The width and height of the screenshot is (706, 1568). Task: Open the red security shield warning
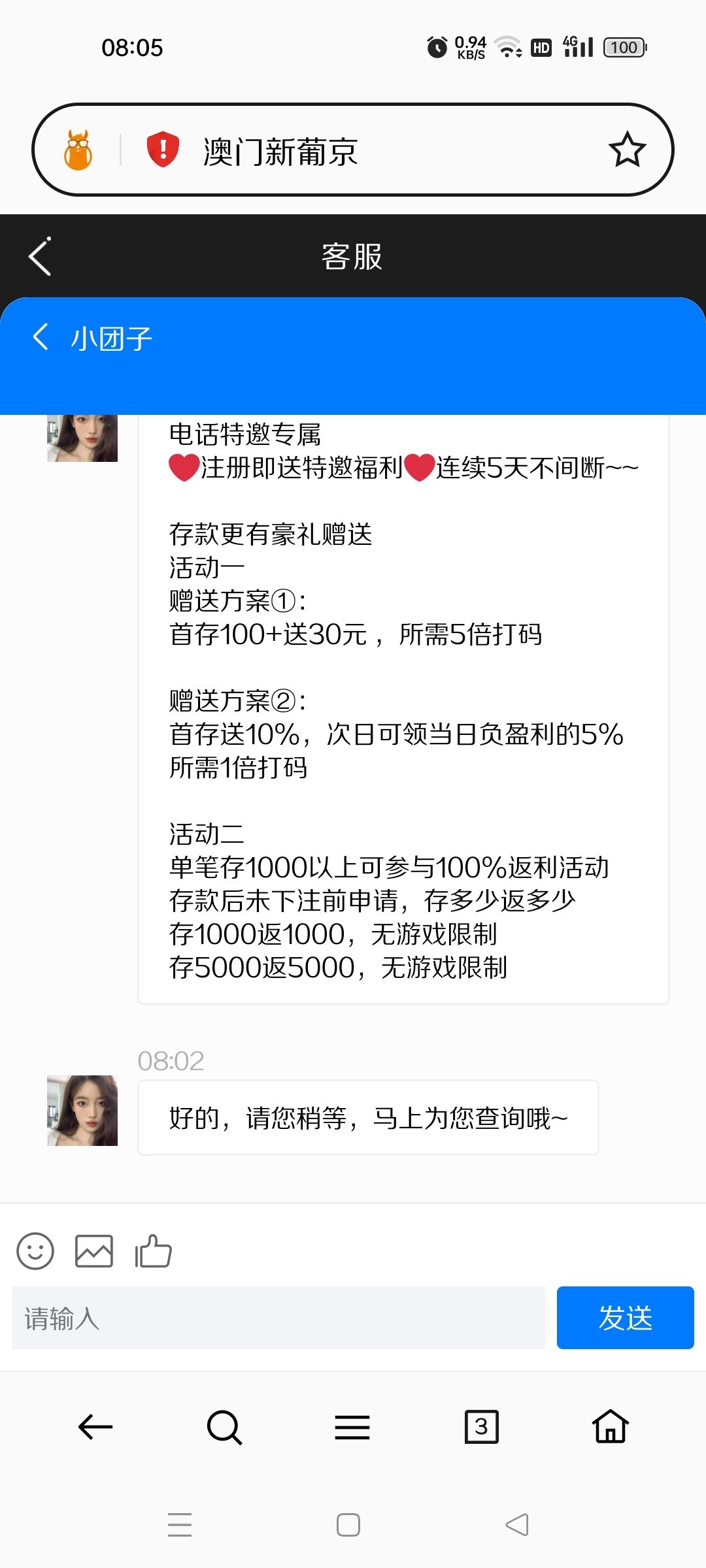[163, 150]
